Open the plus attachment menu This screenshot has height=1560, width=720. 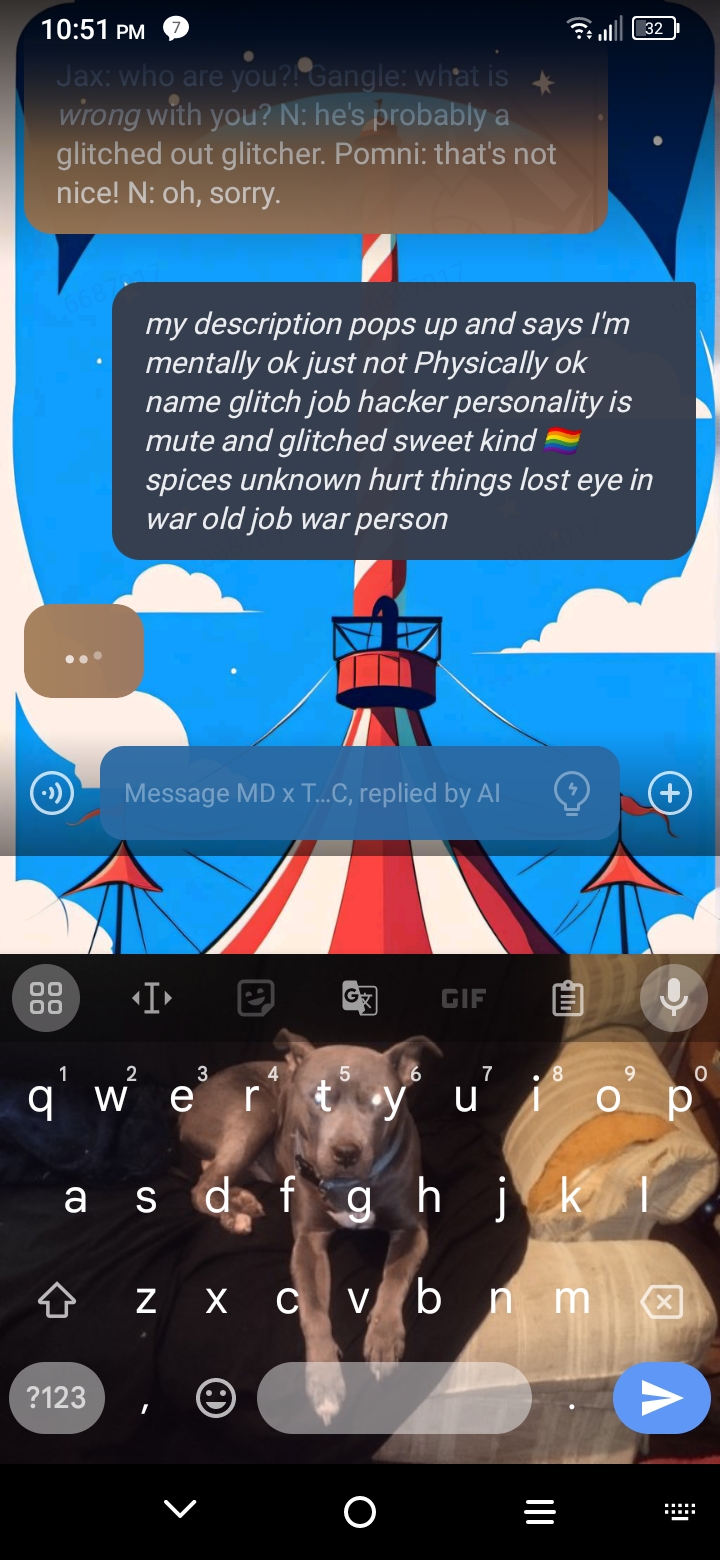pyautogui.click(x=669, y=793)
